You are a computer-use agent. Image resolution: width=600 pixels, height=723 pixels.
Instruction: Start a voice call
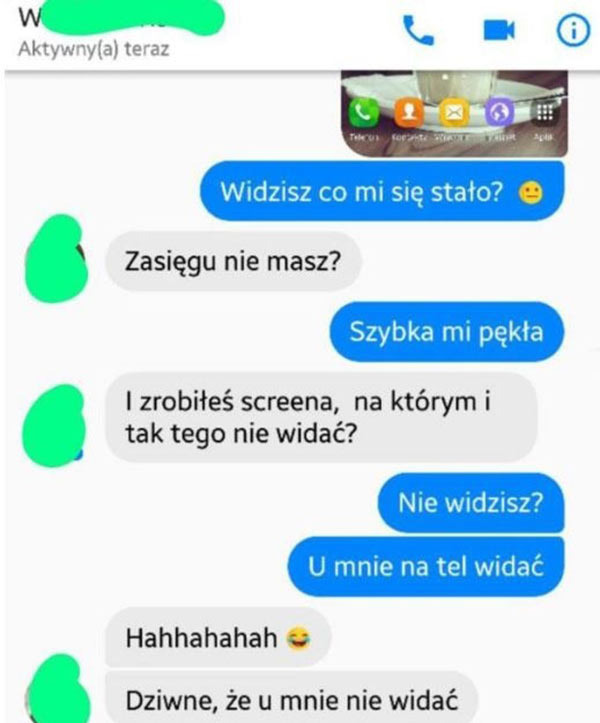coord(418,31)
